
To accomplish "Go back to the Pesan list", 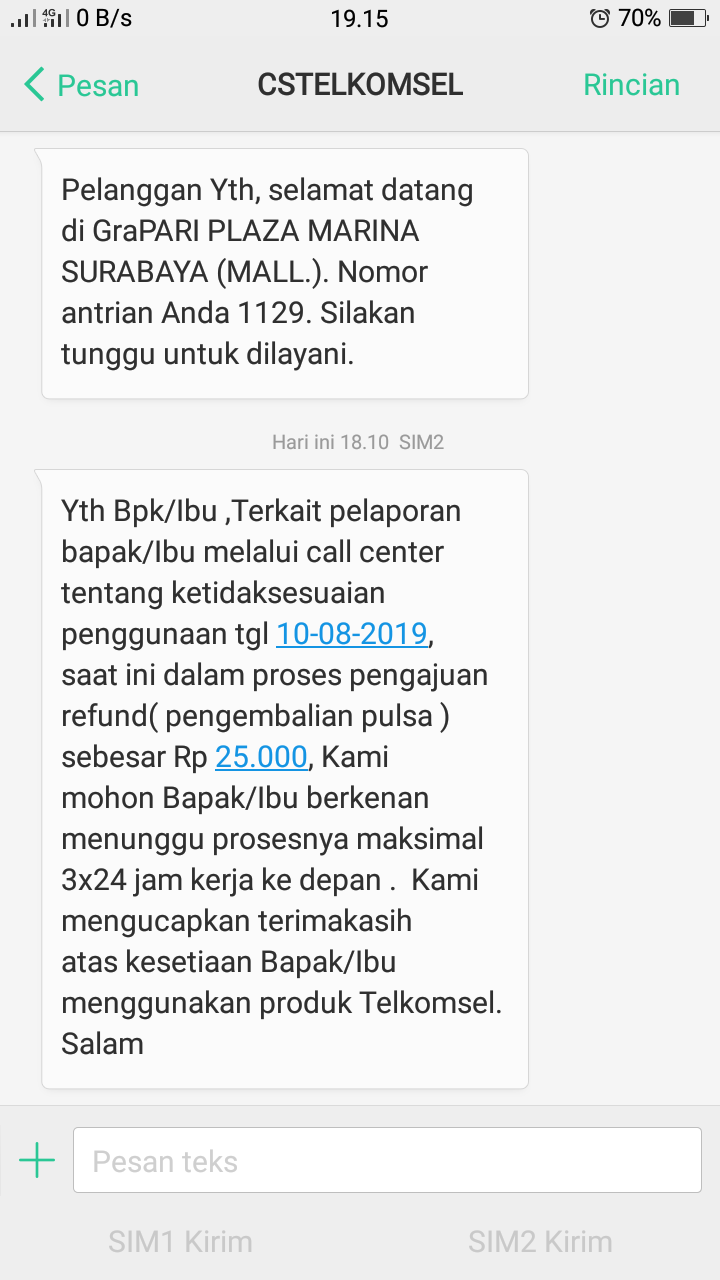I will pos(80,85).
